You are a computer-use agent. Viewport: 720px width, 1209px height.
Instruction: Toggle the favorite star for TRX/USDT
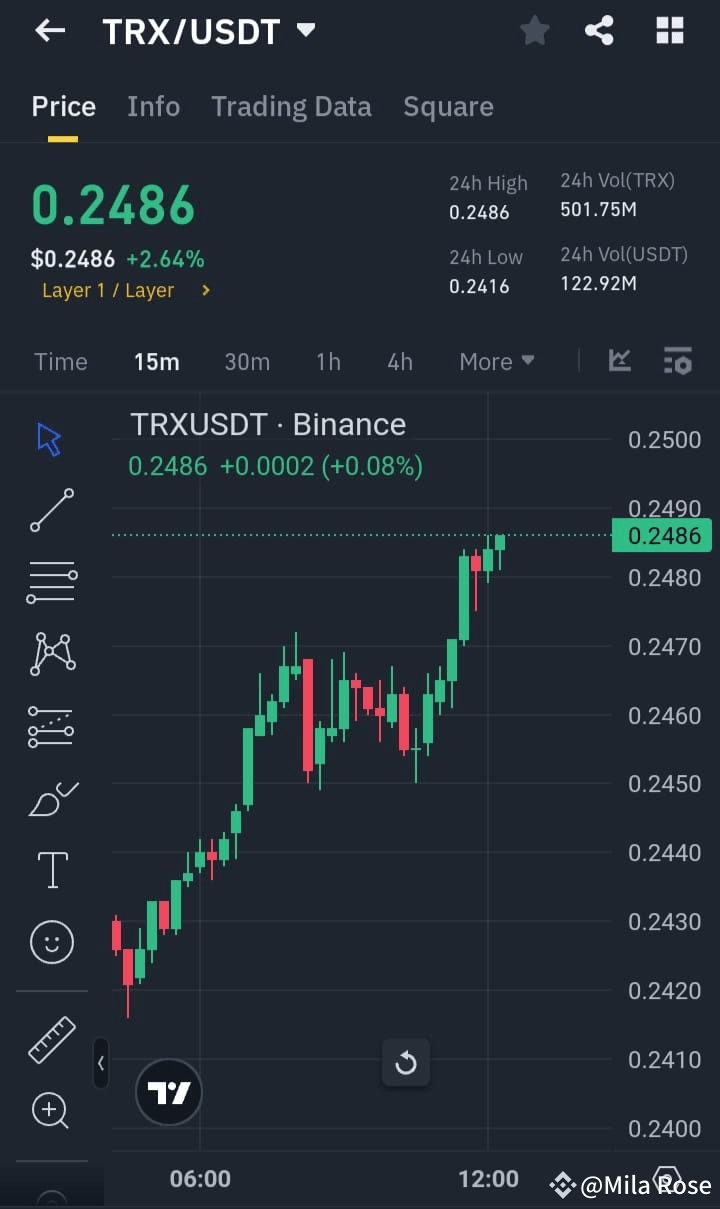click(534, 30)
